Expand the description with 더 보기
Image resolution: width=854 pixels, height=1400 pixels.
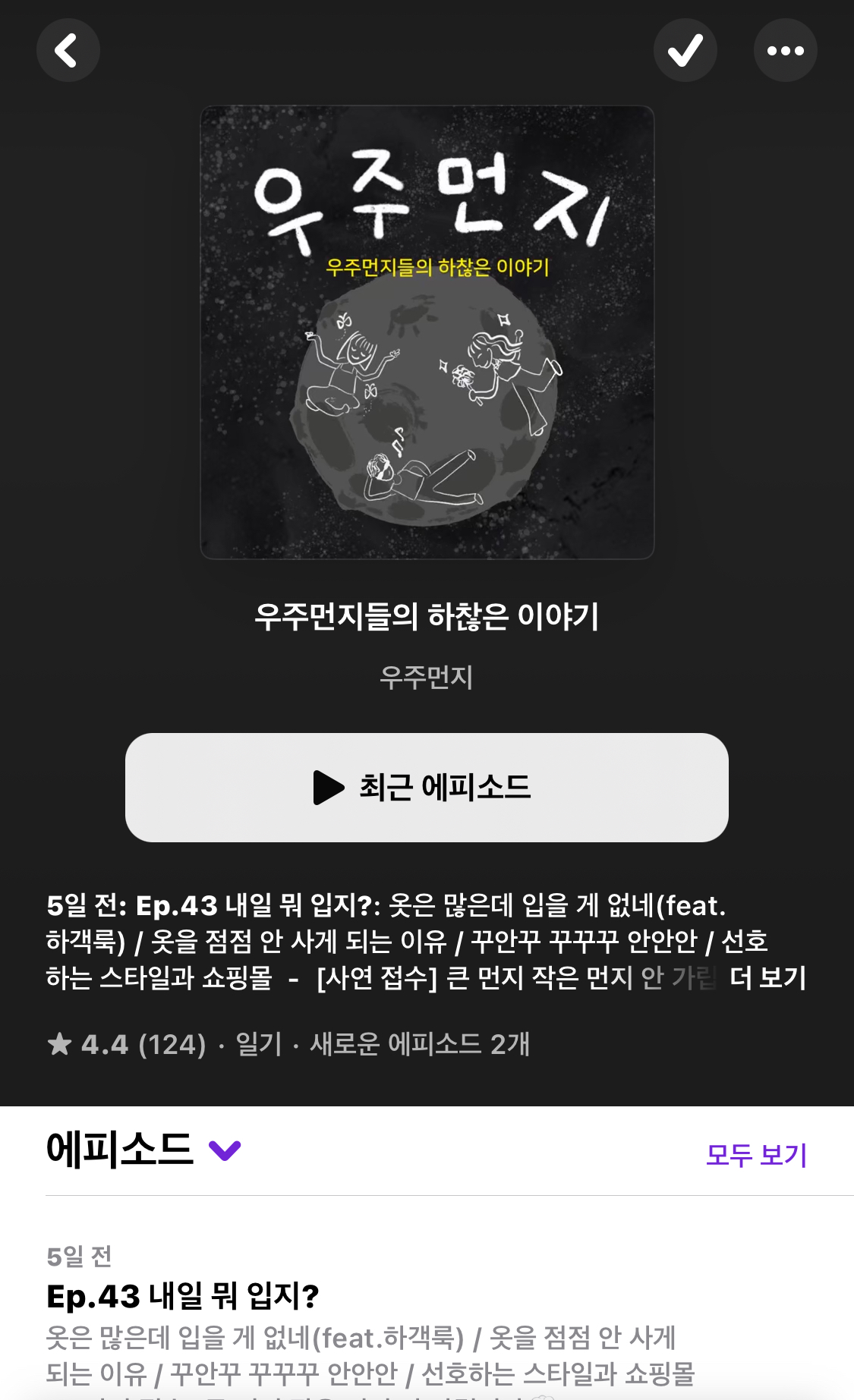coord(767,977)
